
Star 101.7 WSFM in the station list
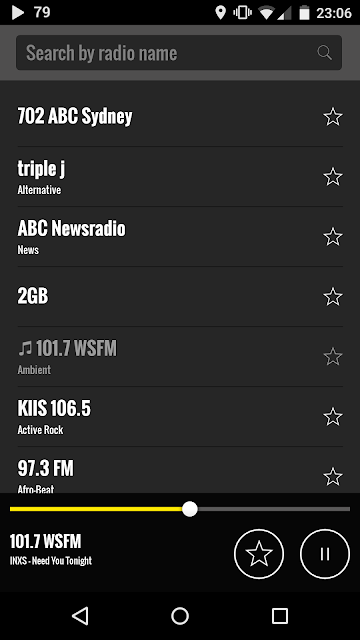click(333, 357)
